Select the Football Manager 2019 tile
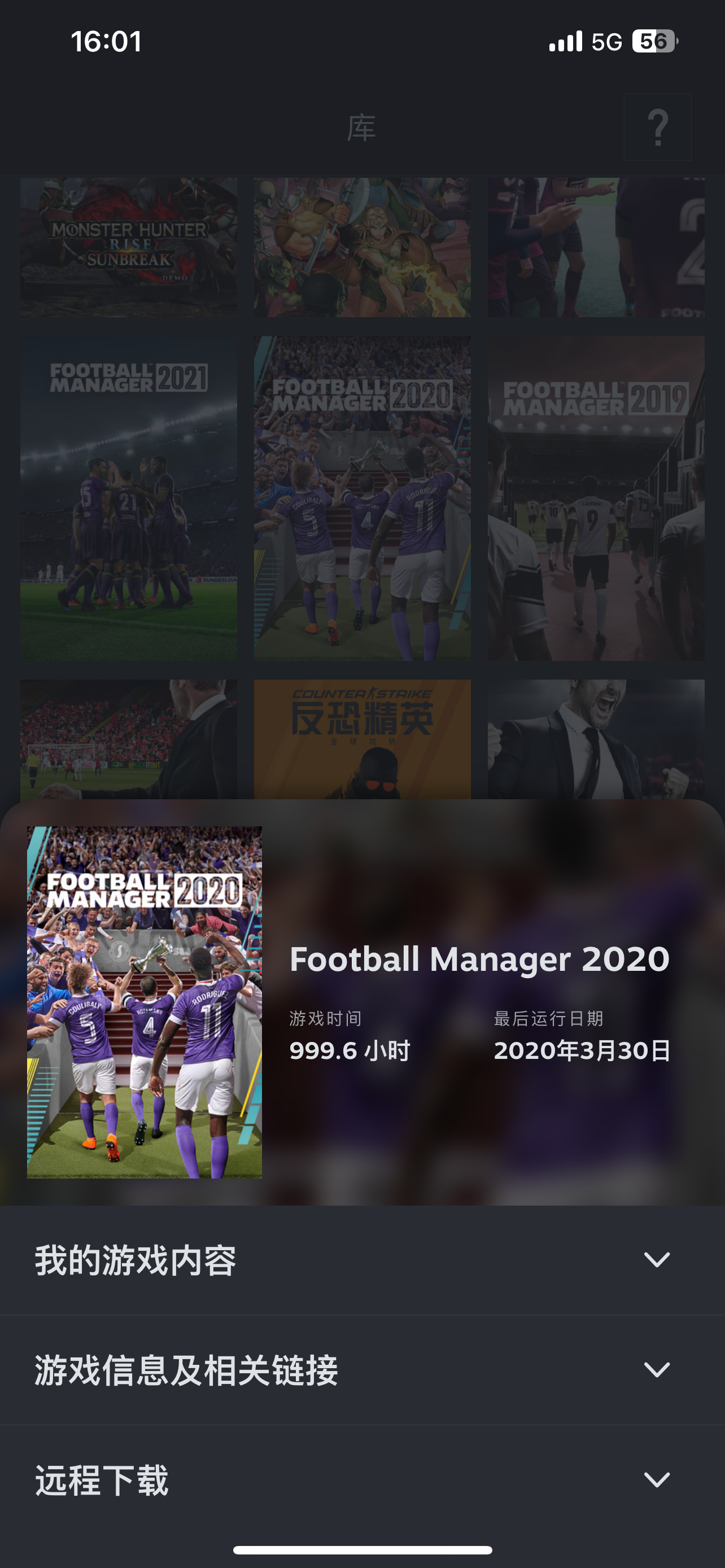725x1568 pixels. click(595, 498)
